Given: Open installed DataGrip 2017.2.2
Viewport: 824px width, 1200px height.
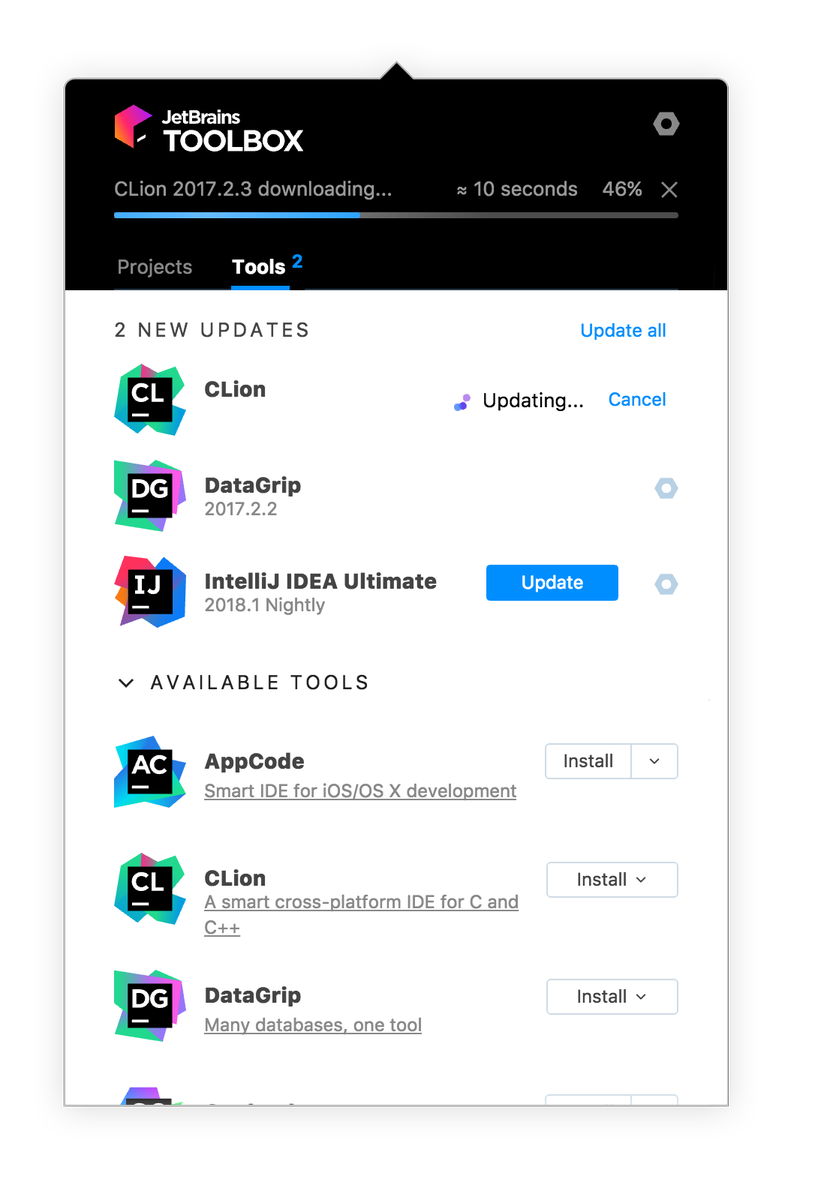Looking at the screenshot, I should (x=252, y=486).
